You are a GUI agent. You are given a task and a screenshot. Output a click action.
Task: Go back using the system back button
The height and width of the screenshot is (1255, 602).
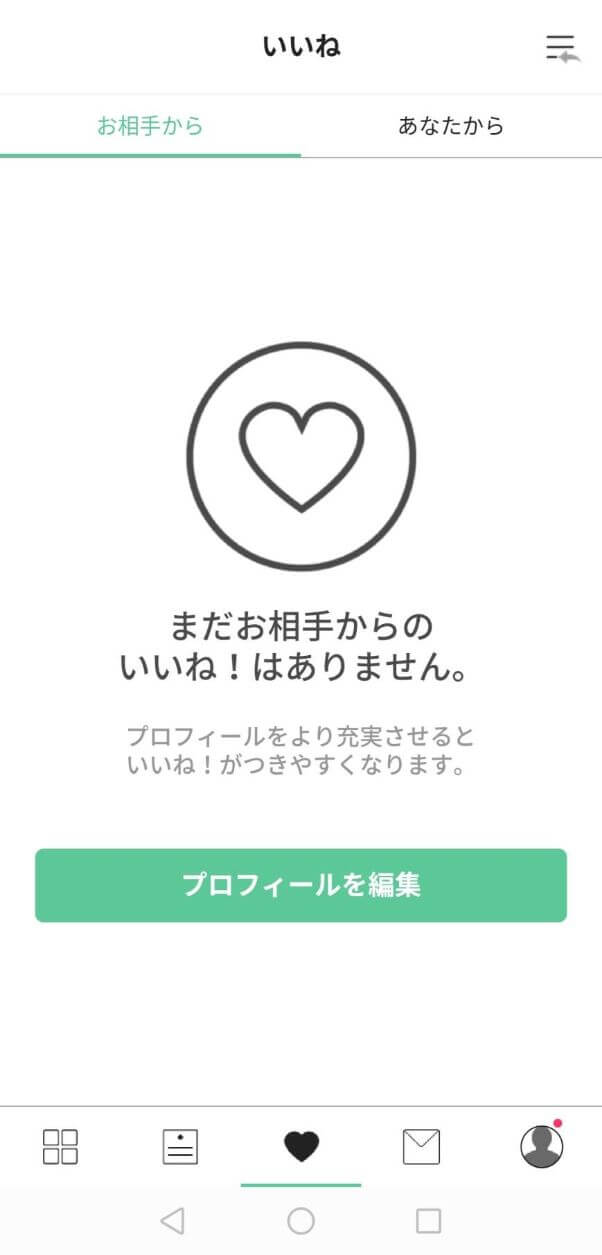[172, 1220]
